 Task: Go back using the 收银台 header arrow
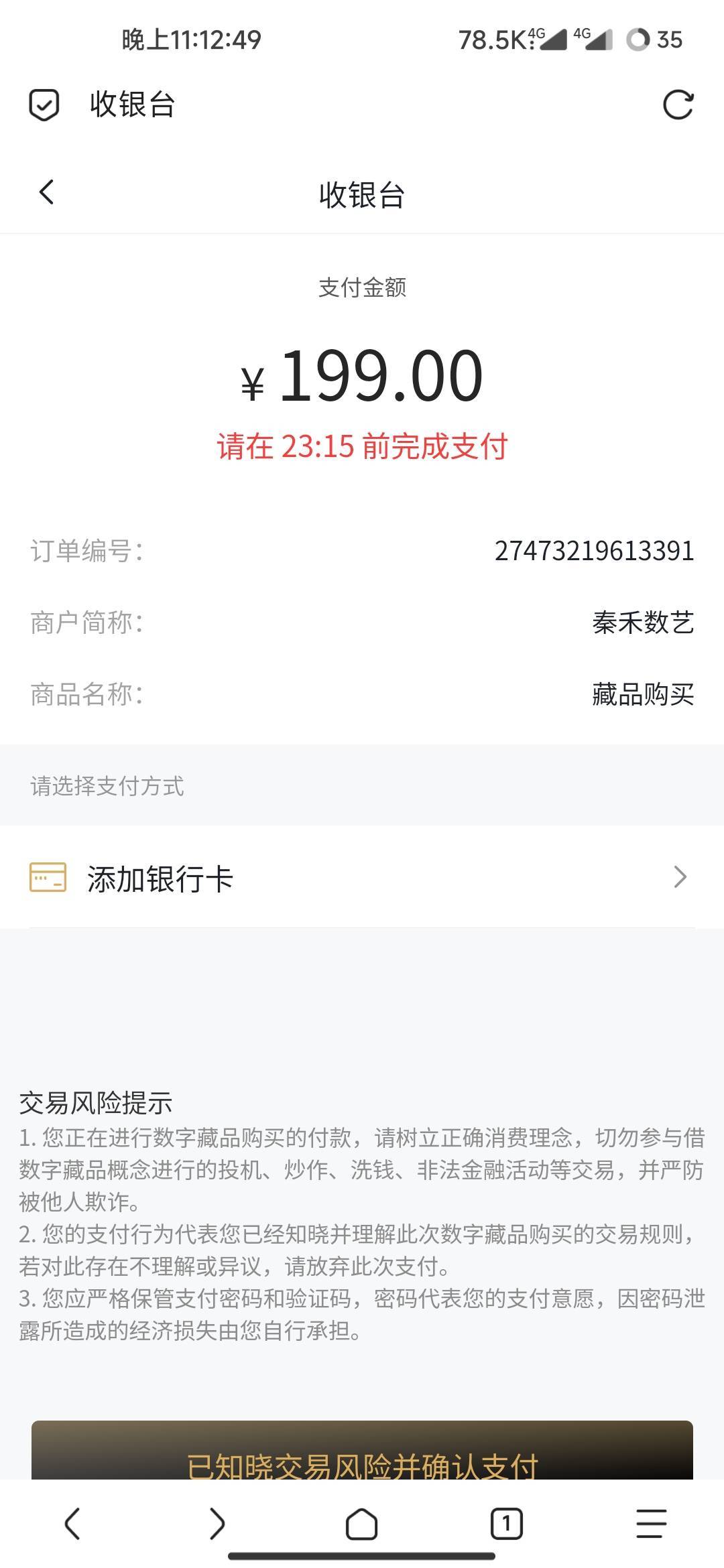[46, 192]
